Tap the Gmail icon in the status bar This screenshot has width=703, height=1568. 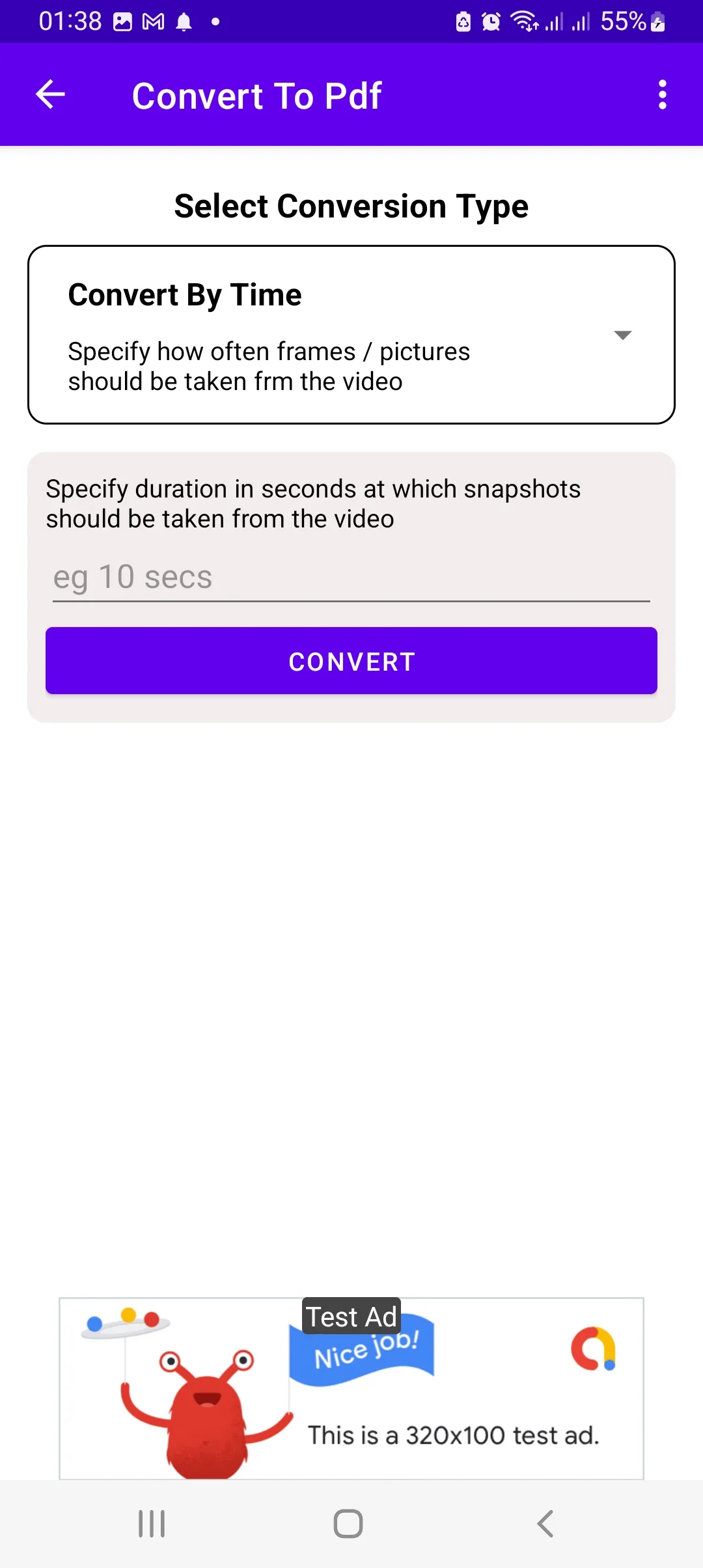pyautogui.click(x=154, y=21)
